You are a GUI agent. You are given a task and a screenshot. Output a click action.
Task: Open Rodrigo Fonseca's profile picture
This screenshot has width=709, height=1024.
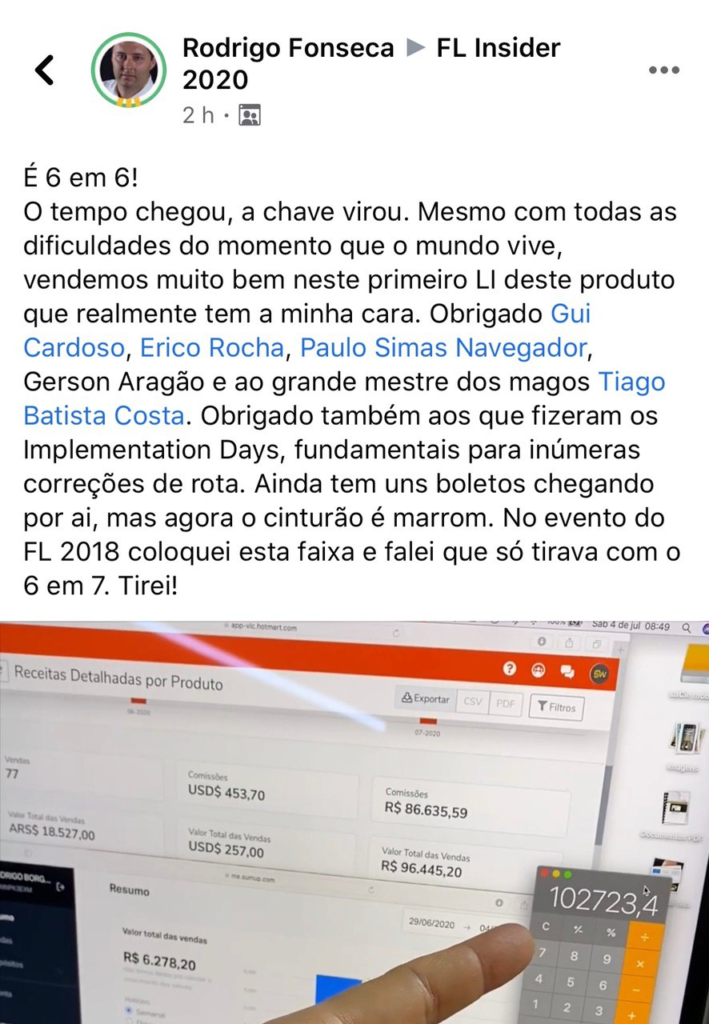coord(129,69)
